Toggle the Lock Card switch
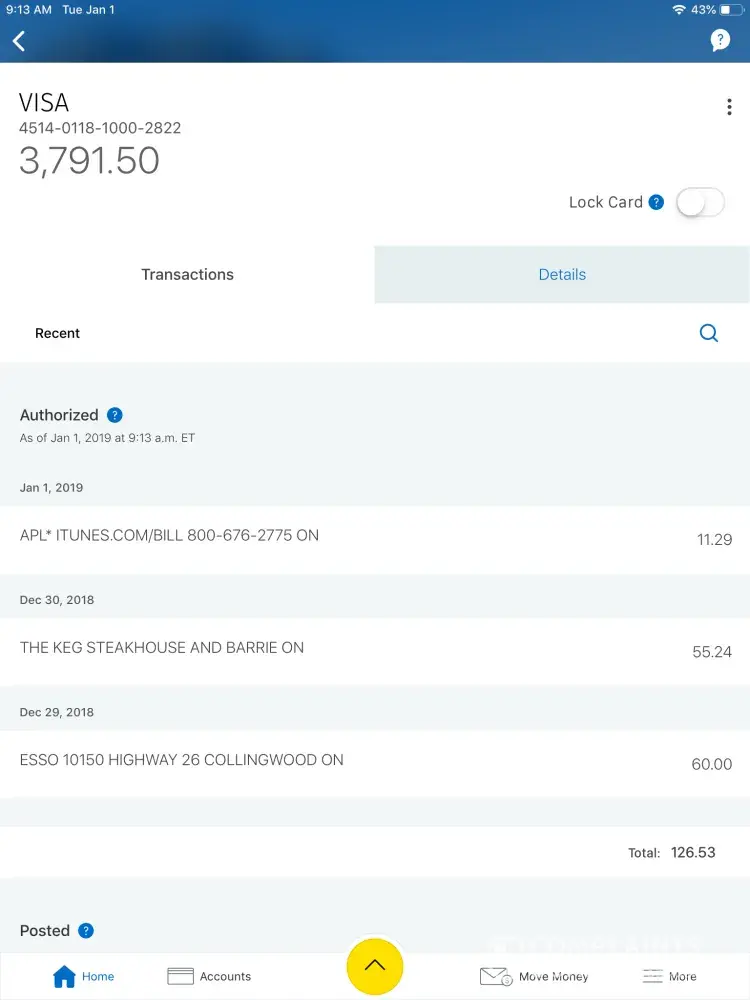Image resolution: width=750 pixels, height=1000 pixels. [700, 202]
